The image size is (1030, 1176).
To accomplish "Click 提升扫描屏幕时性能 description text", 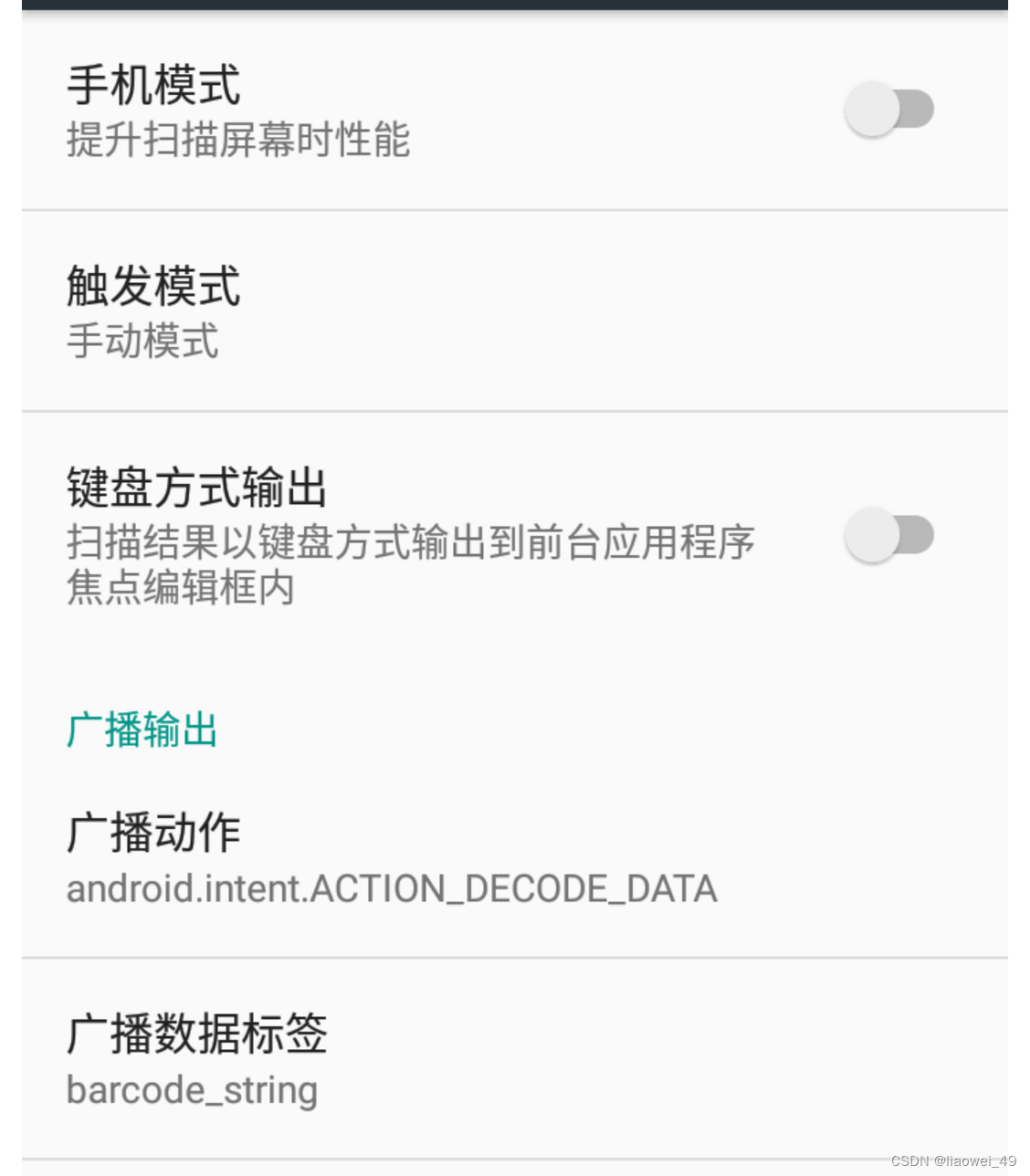I will (240, 139).
